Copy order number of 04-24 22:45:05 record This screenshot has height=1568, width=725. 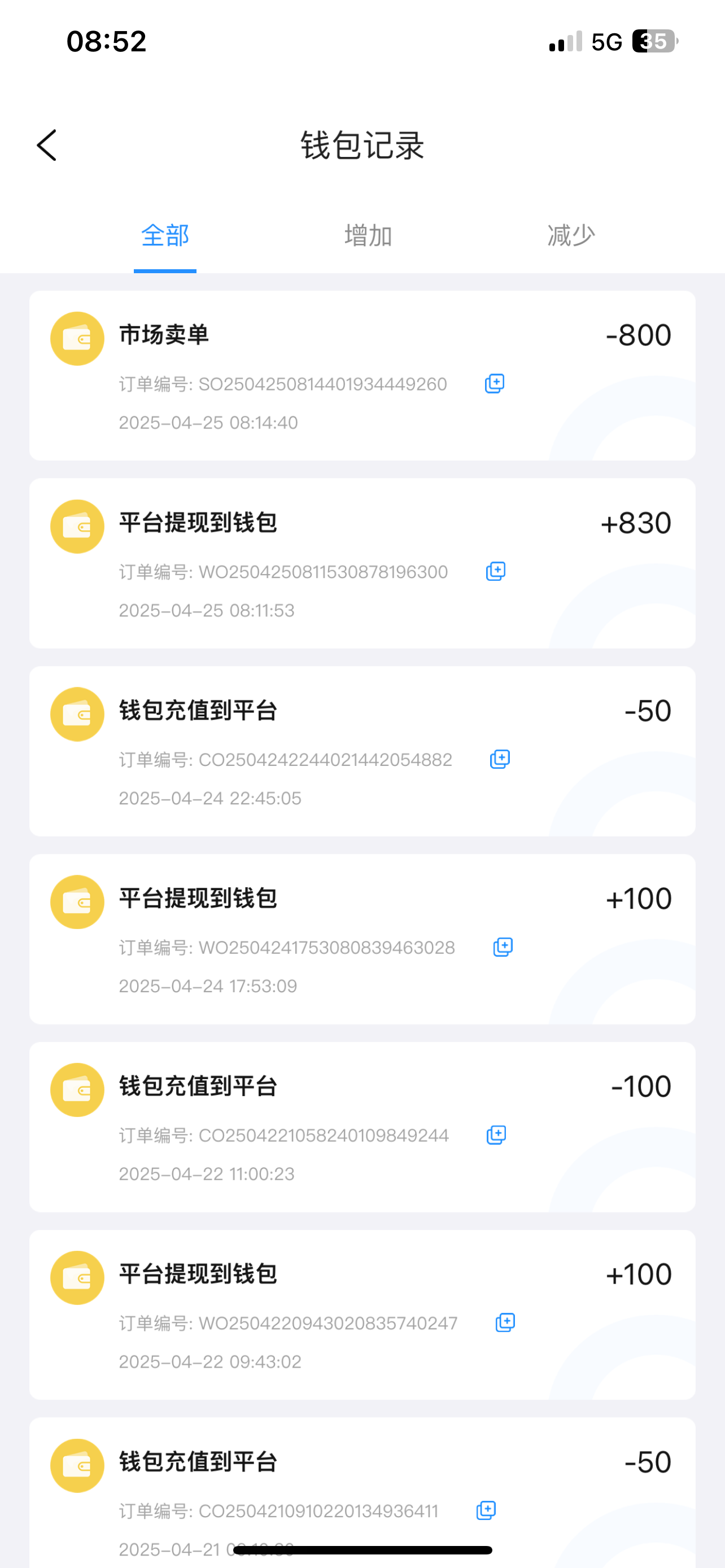pyautogui.click(x=500, y=759)
